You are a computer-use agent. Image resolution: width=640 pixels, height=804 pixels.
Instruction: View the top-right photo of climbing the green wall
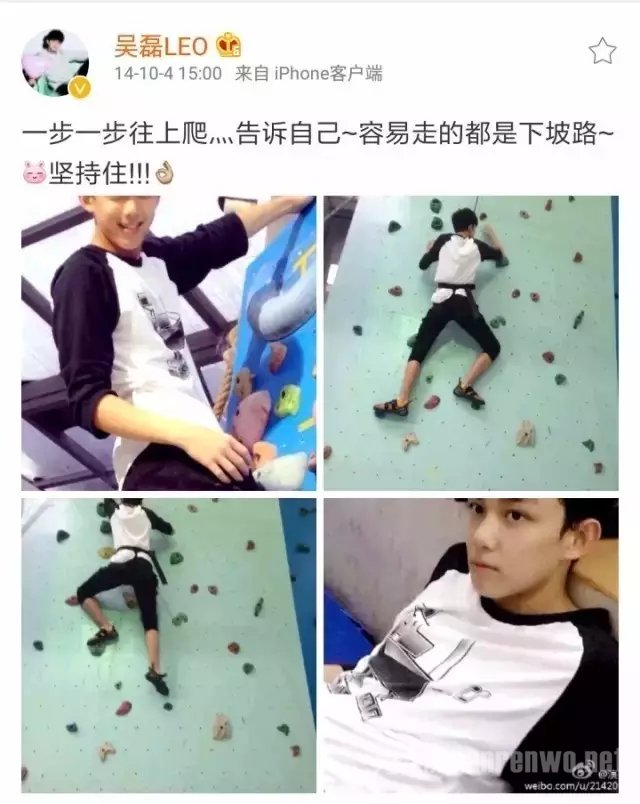point(471,342)
